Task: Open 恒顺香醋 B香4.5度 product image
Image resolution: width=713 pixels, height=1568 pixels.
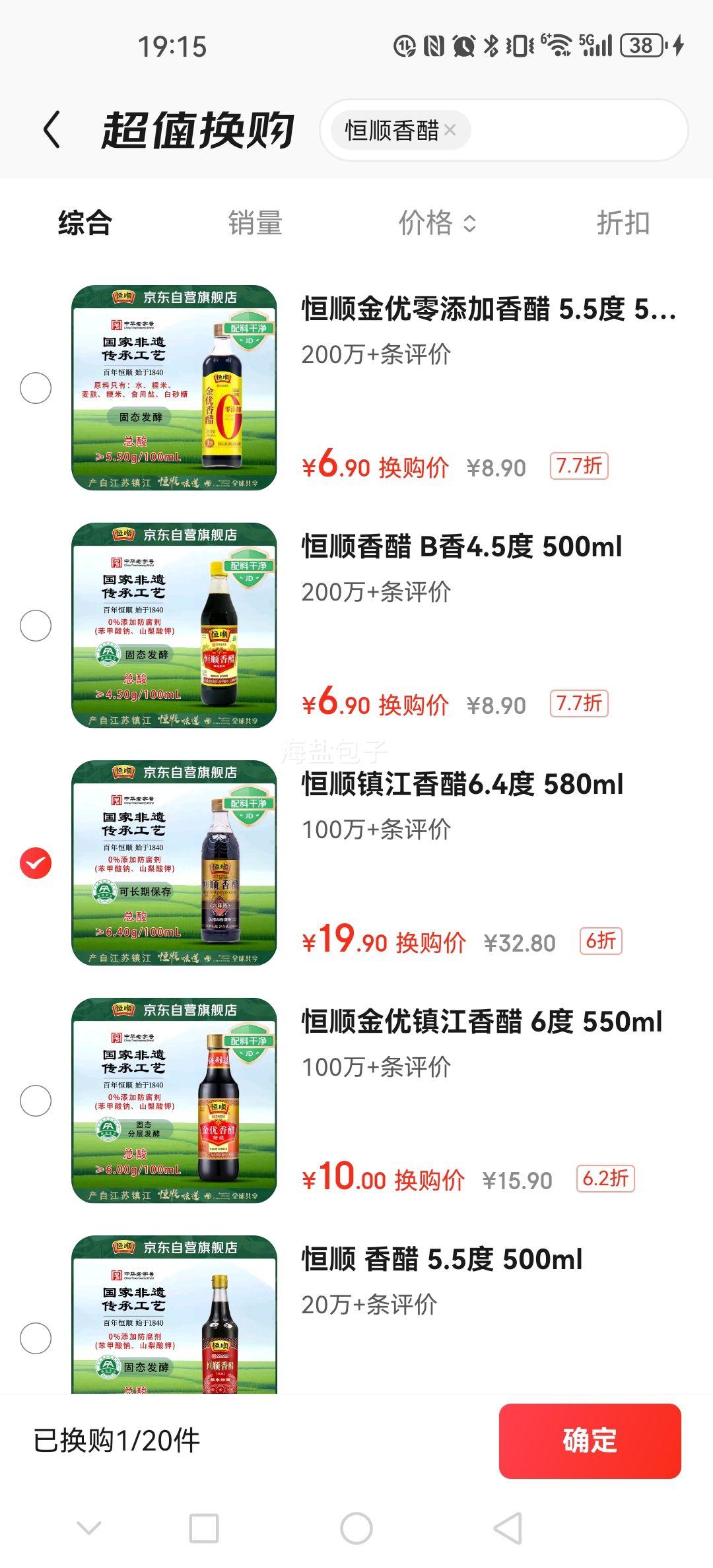Action: (x=174, y=626)
